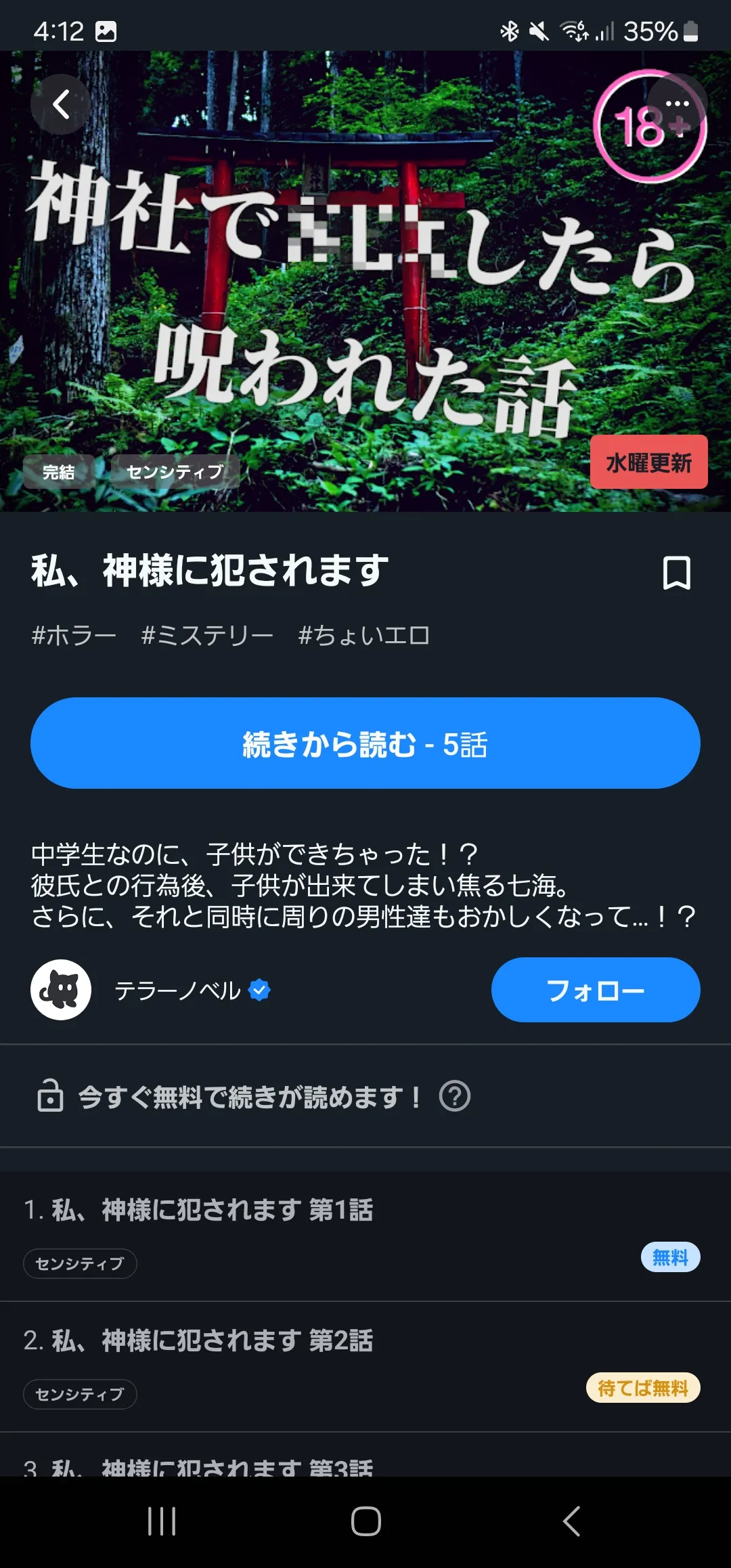
Task: Go back using the top arrow
Action: coord(61,104)
